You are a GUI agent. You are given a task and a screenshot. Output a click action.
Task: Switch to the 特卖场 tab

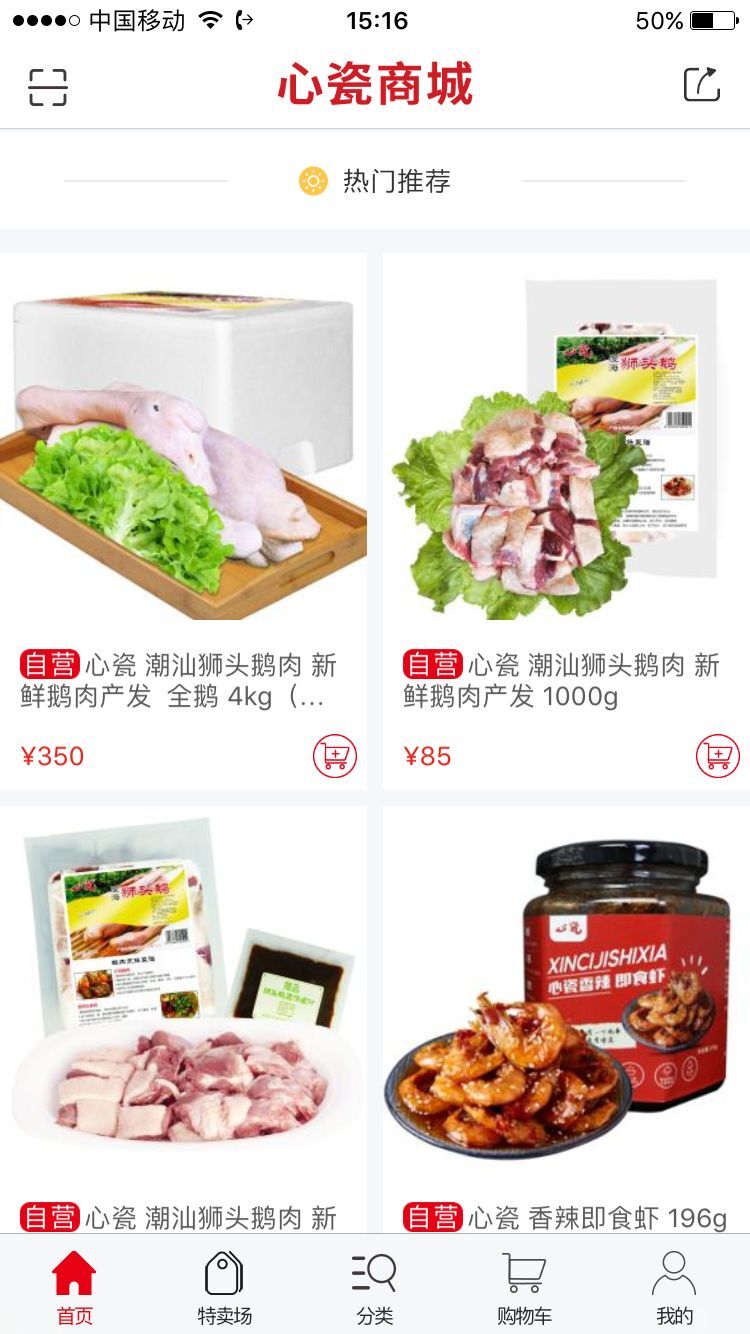(x=224, y=1288)
